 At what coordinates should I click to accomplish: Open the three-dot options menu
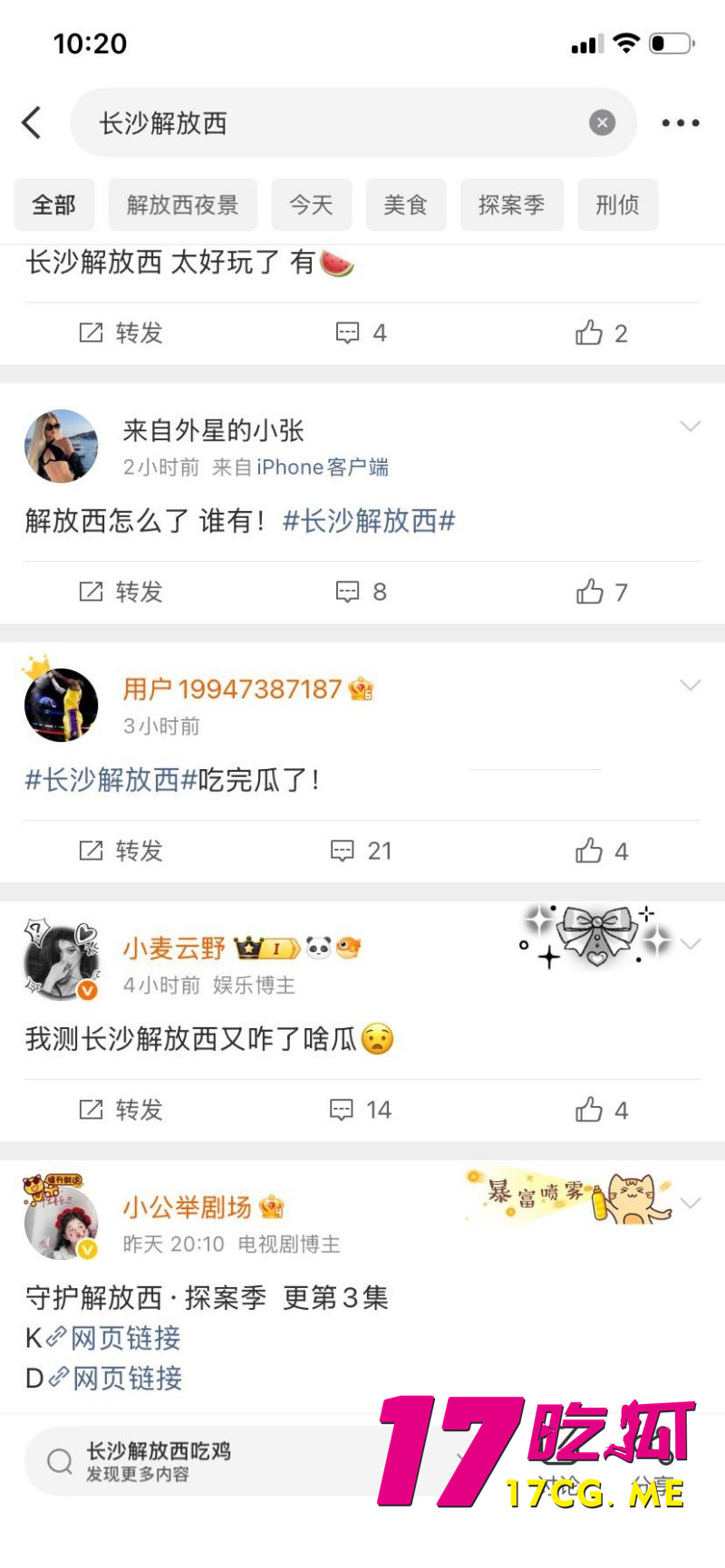coord(680,123)
